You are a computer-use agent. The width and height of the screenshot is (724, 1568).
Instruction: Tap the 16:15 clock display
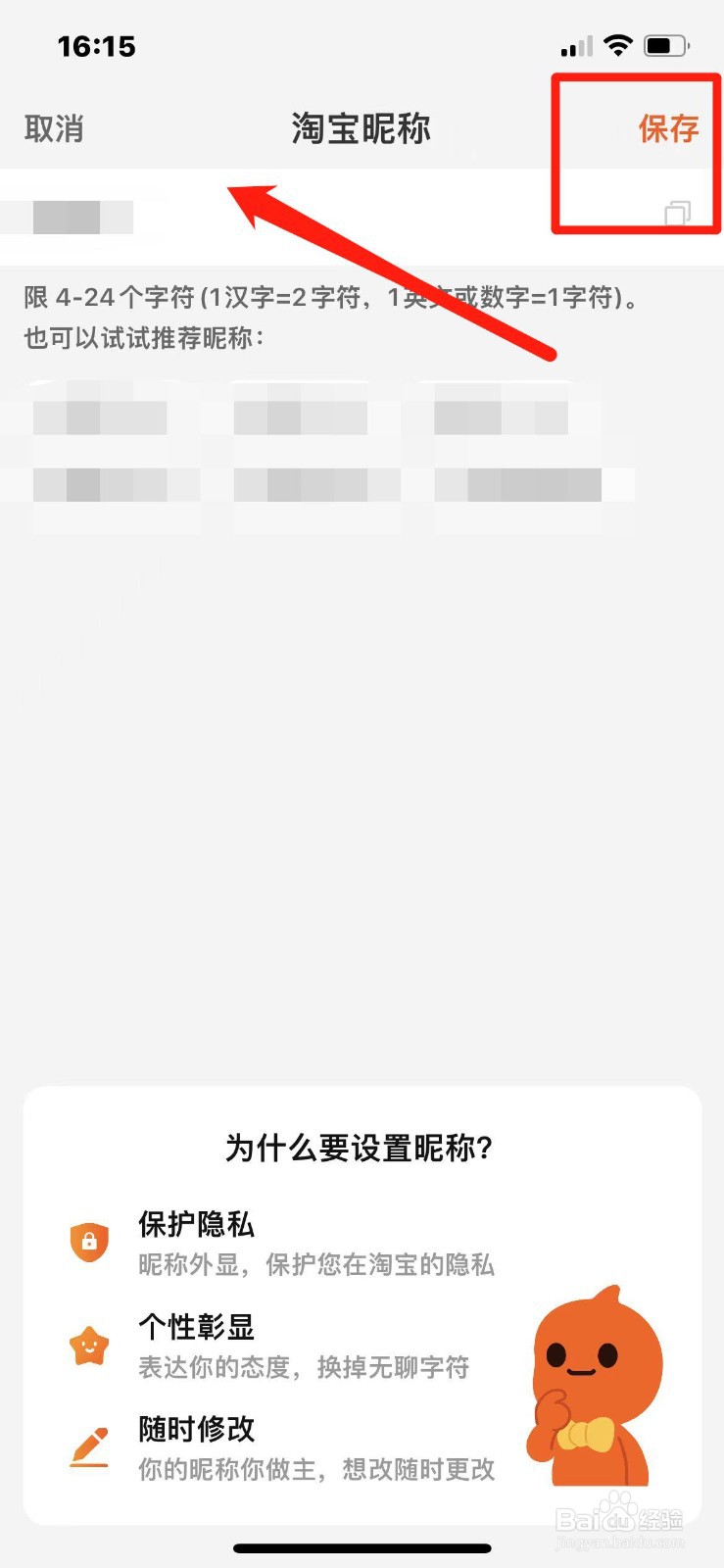97,45
